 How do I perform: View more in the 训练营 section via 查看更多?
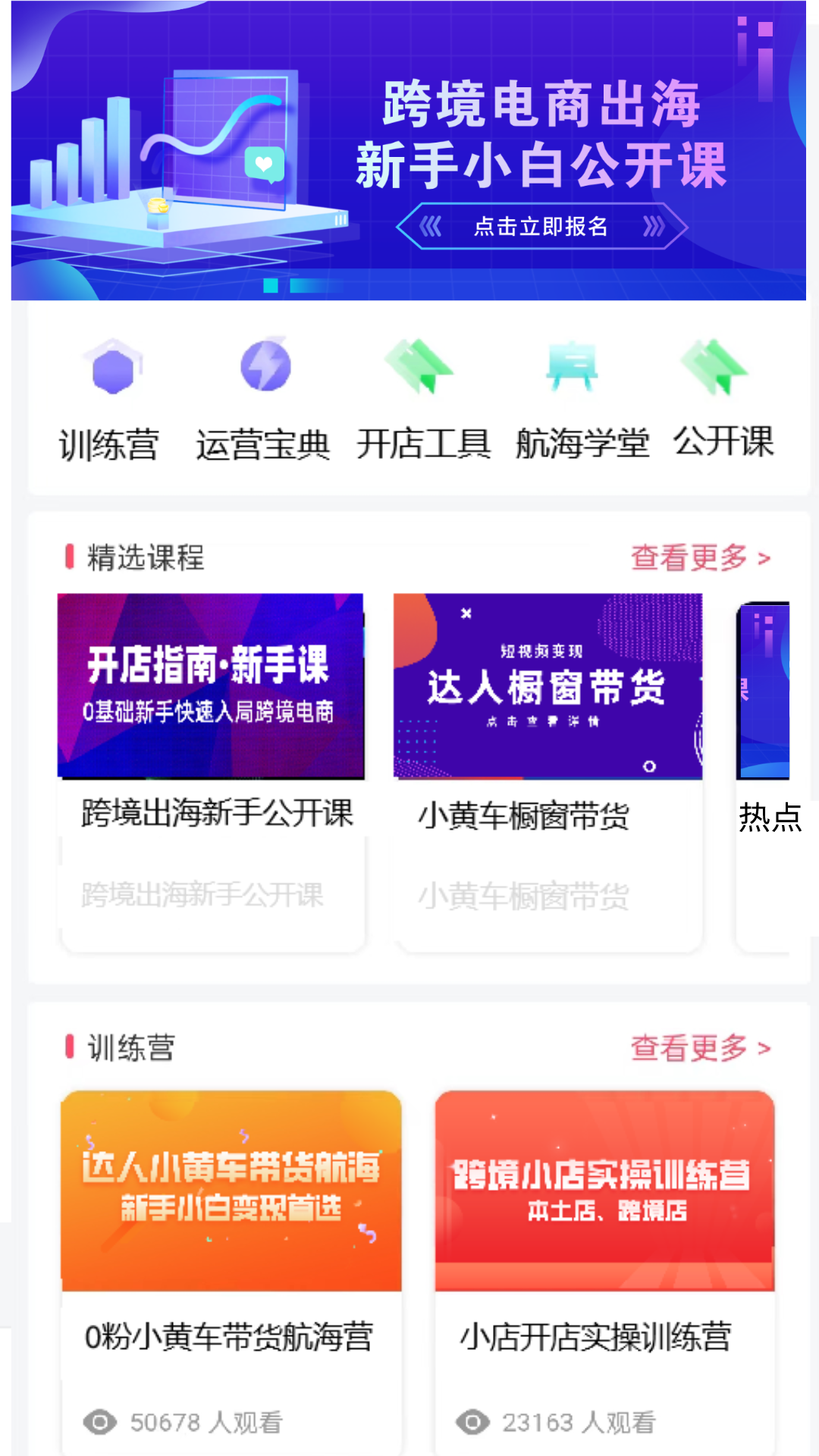(x=700, y=1048)
